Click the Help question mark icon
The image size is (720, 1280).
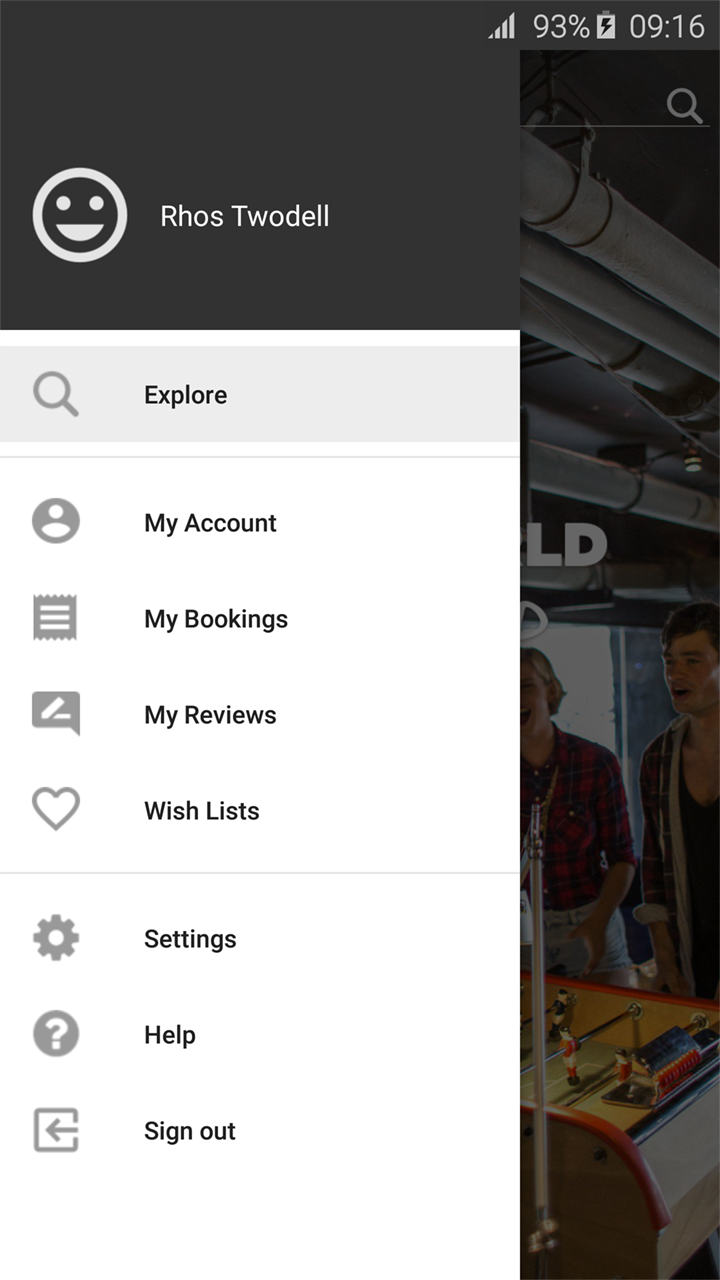click(x=55, y=1034)
